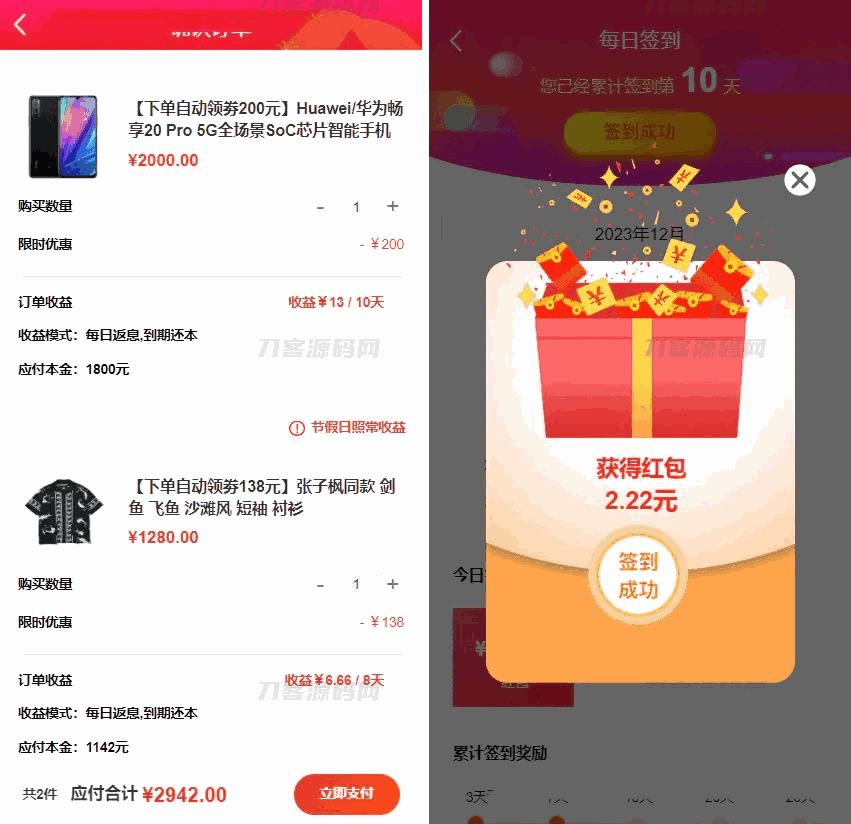Open the 沙滩风 短袖 shirt product image
Viewport: 851px width, 824px height.
click(x=63, y=514)
